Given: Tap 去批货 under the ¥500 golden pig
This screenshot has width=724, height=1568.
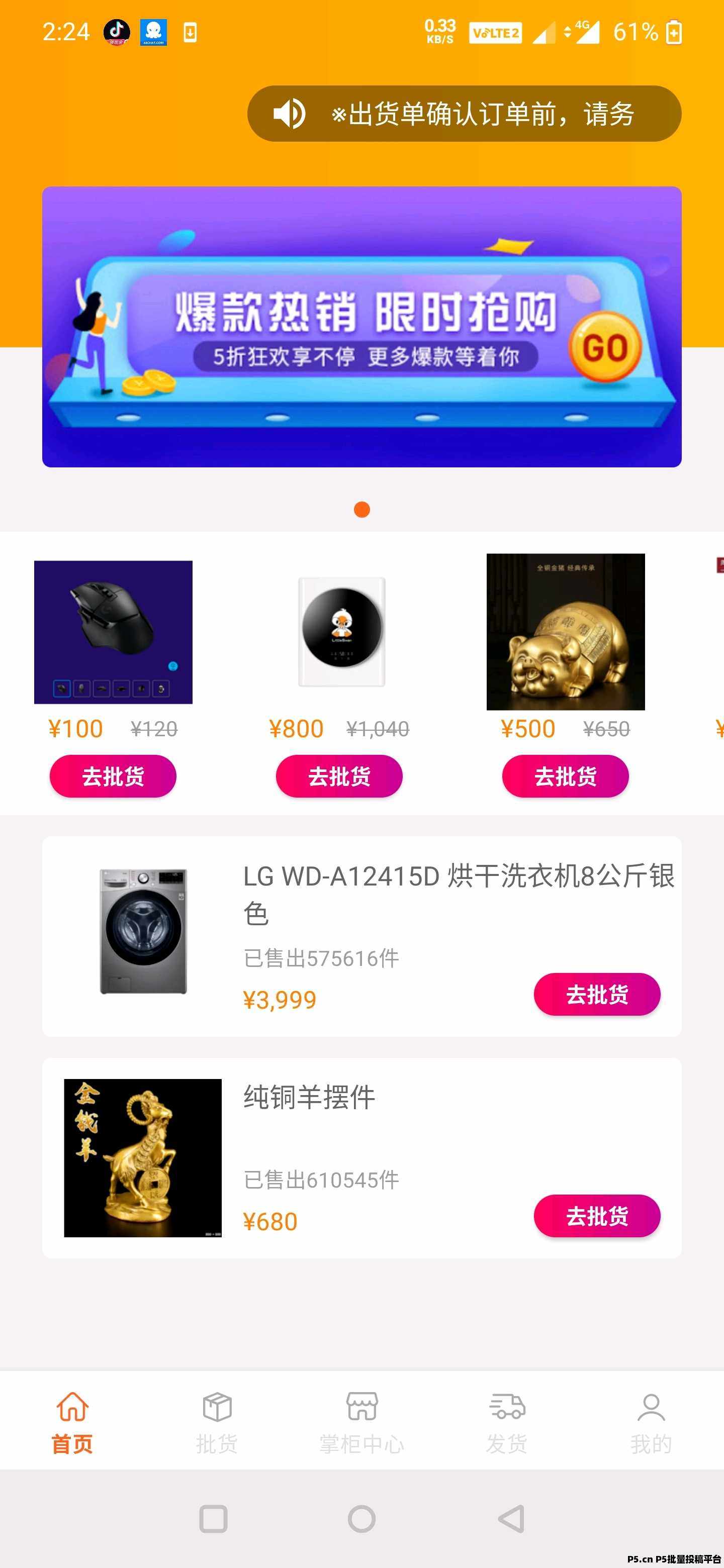Looking at the screenshot, I should coord(565,776).
